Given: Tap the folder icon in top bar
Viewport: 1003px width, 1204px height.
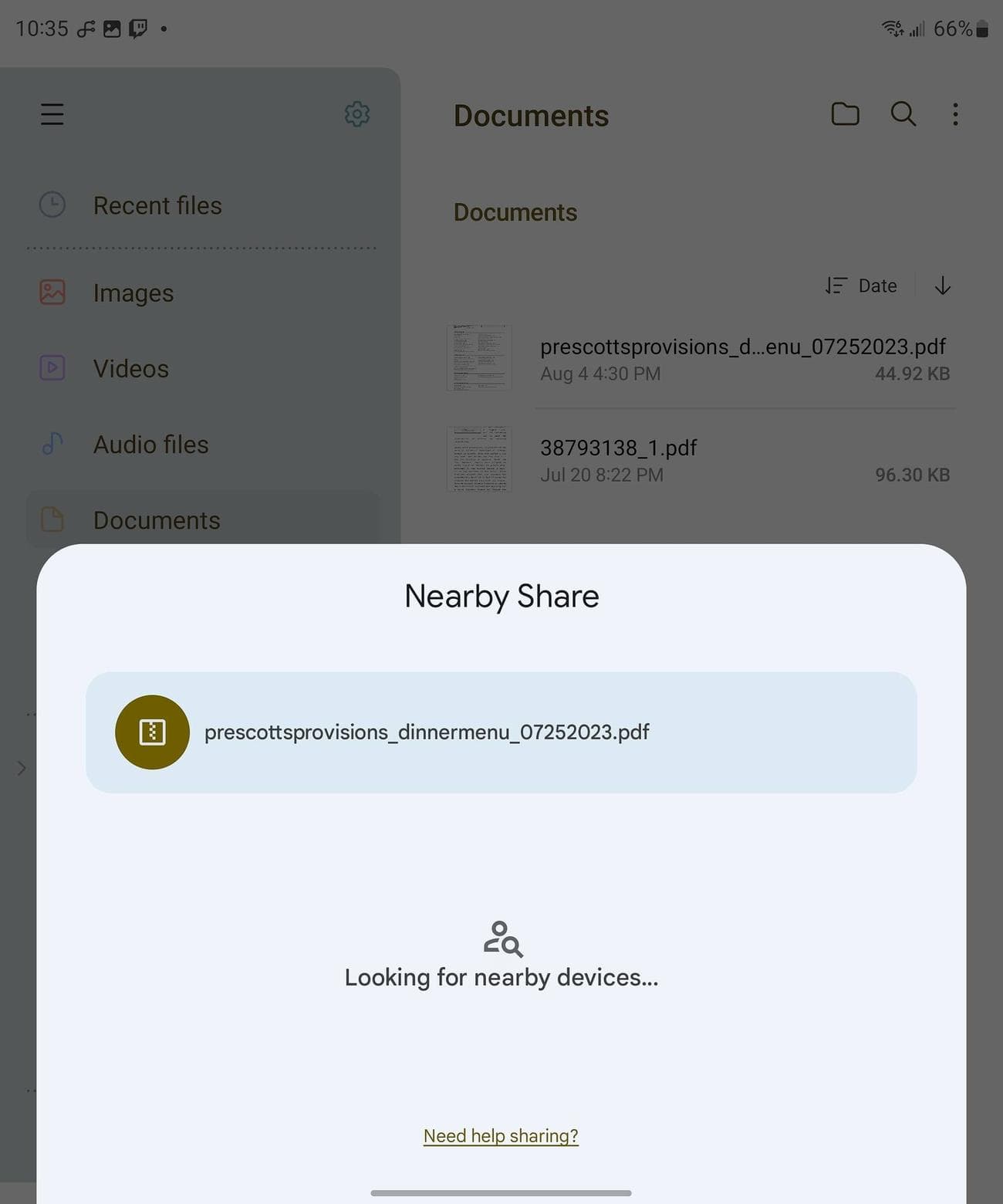Looking at the screenshot, I should click(x=845, y=114).
